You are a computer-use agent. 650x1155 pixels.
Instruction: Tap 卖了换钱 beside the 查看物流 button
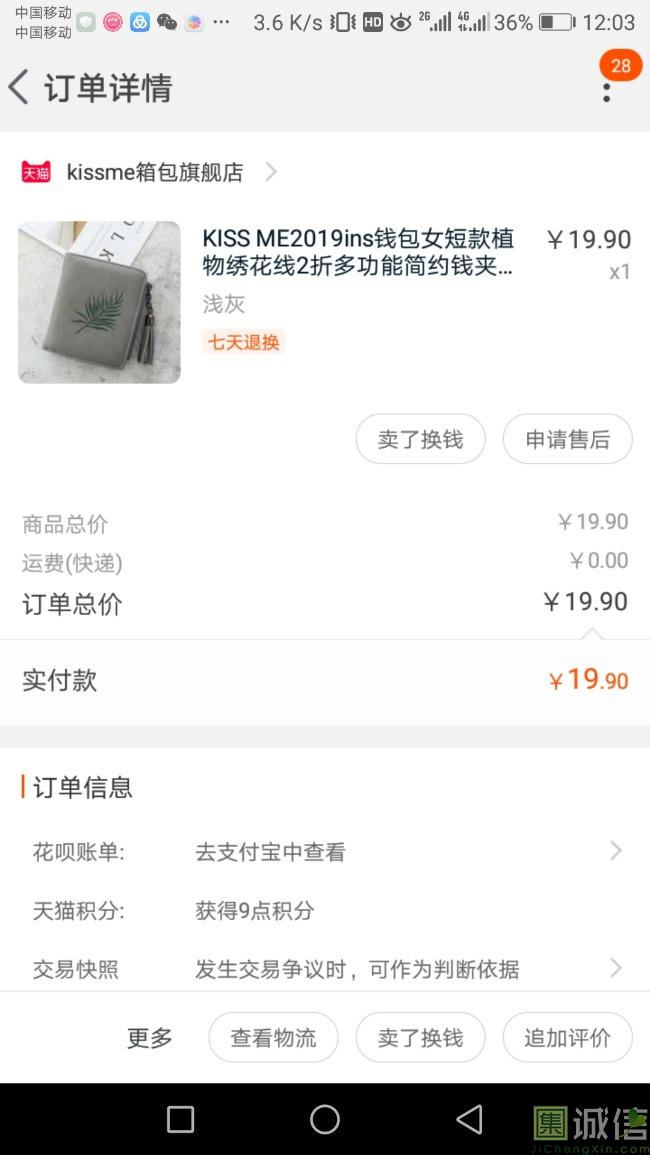420,1038
